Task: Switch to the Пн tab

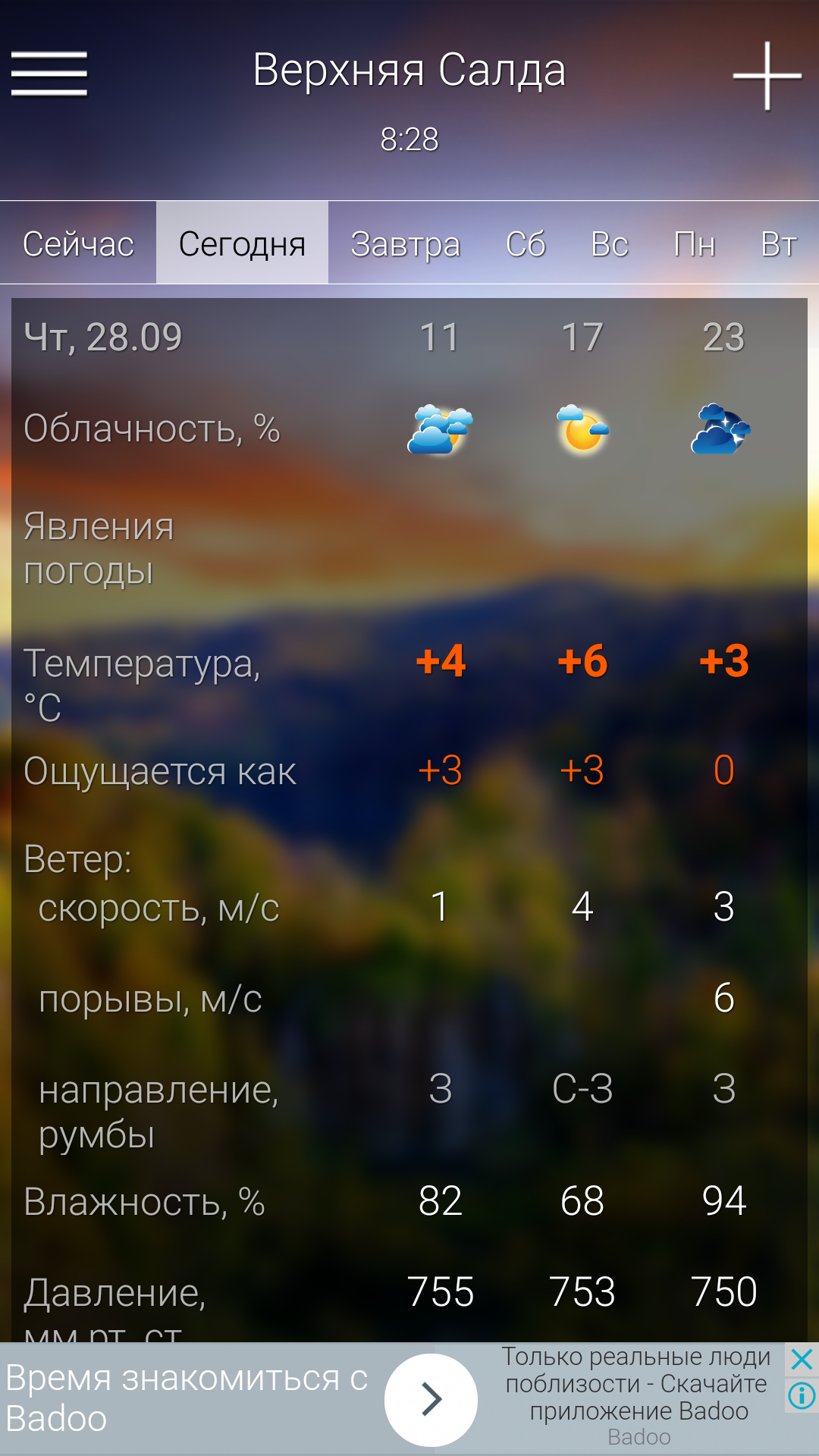Action: point(694,244)
